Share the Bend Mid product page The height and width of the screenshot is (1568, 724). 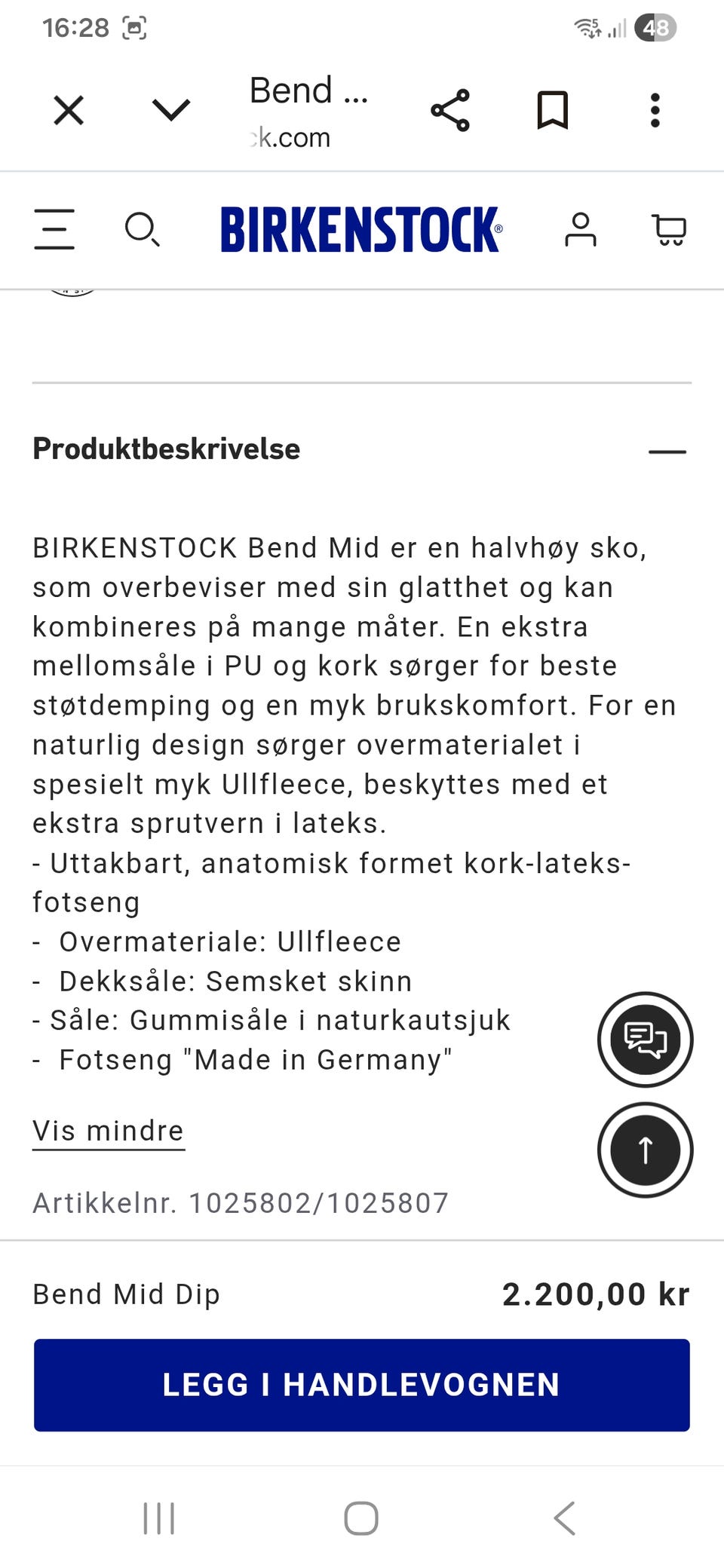tap(449, 109)
